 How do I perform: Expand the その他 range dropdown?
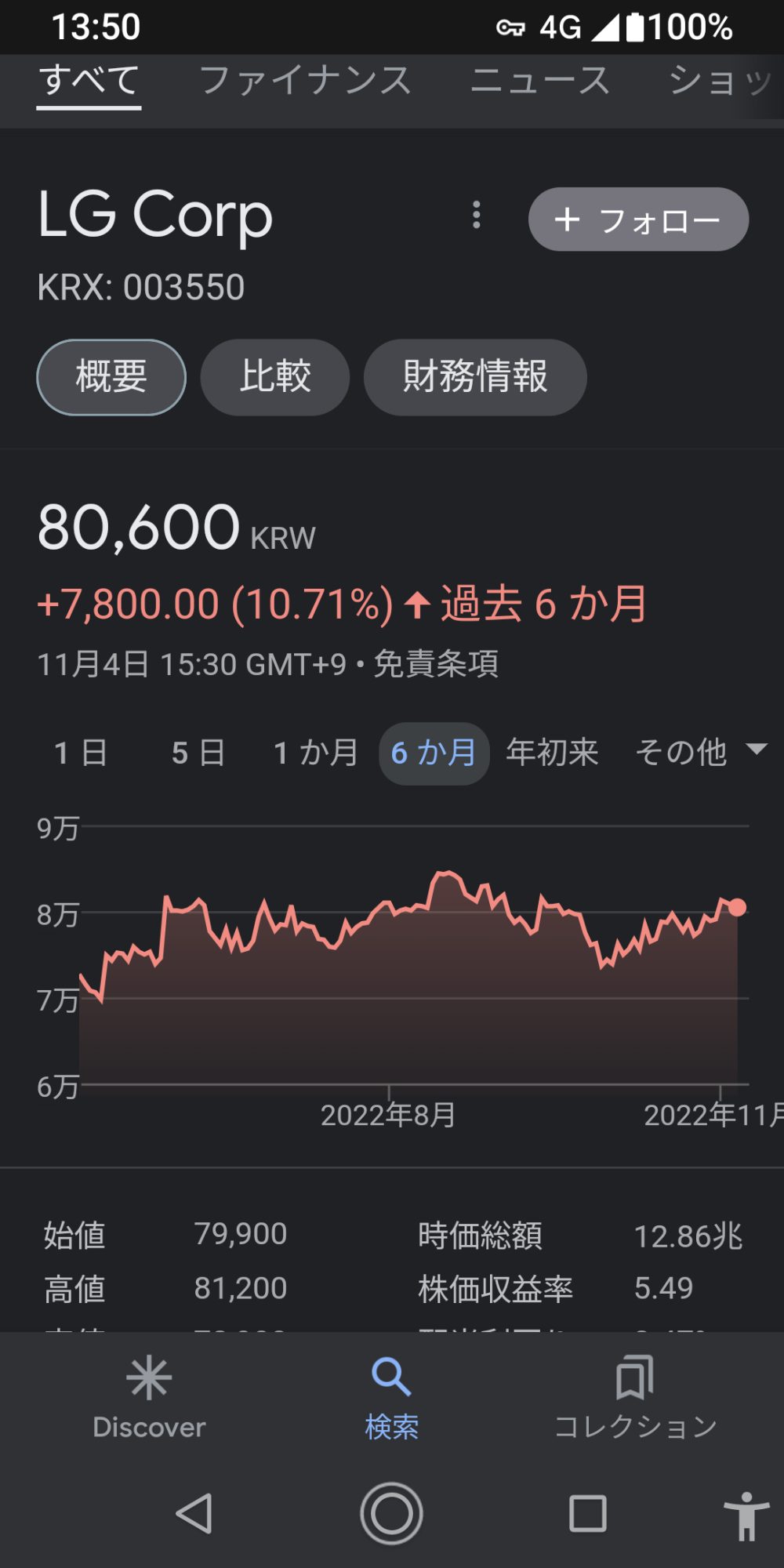699,752
